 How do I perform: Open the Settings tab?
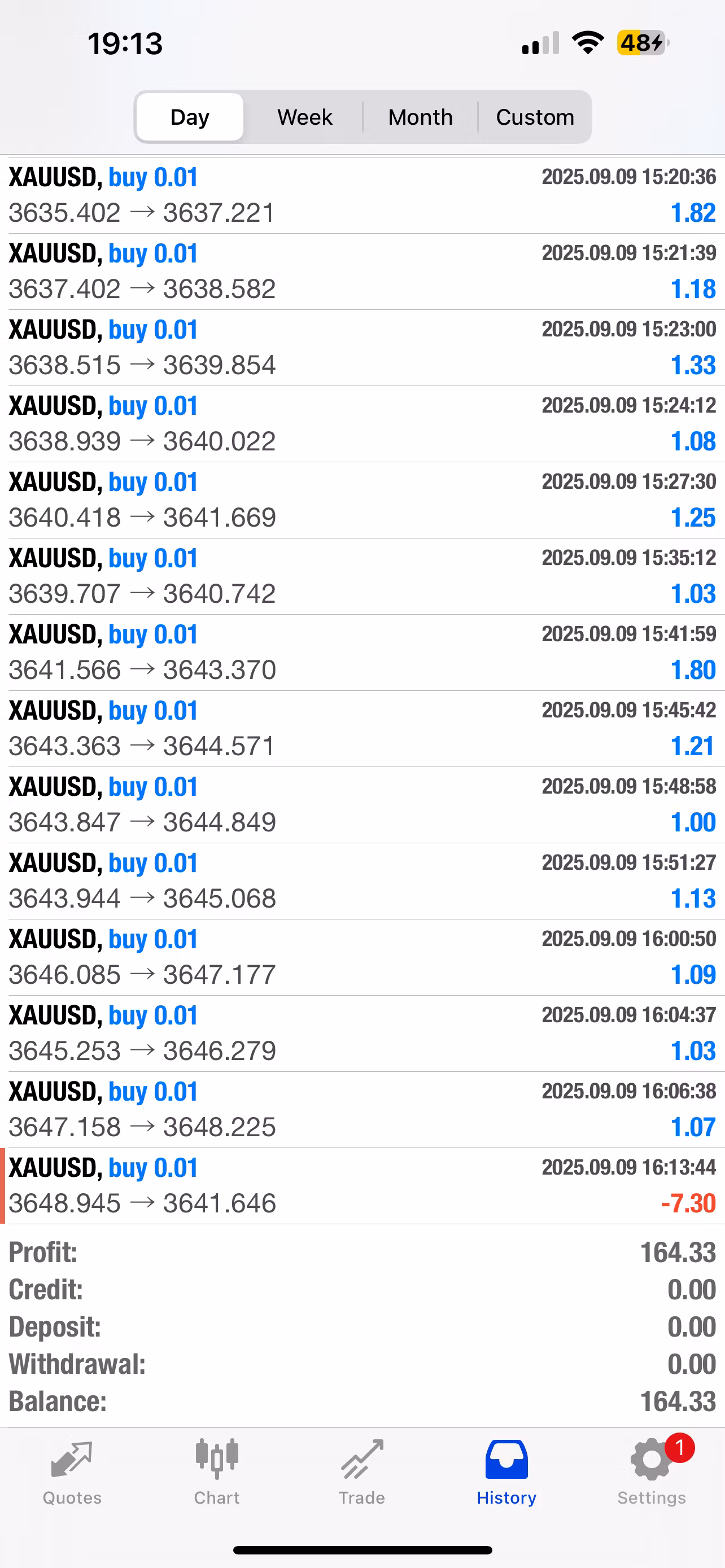[652, 1472]
